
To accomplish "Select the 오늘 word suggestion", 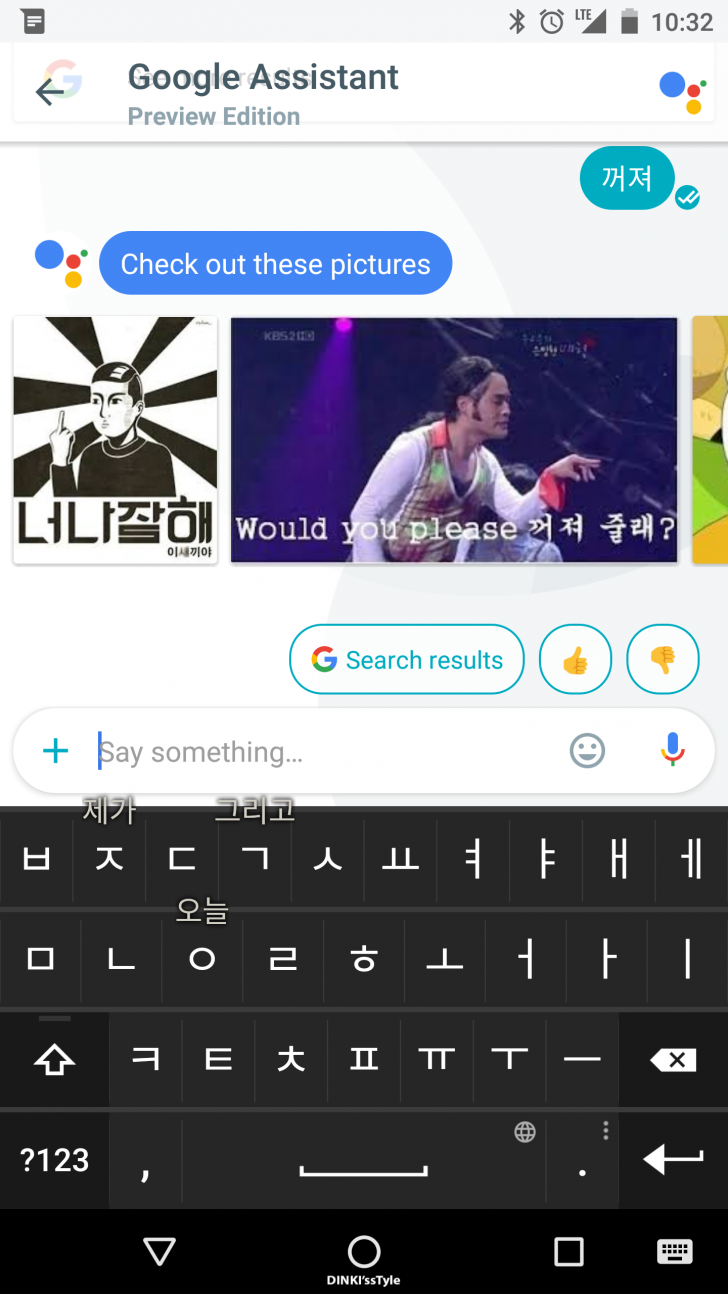I will (x=202, y=912).
